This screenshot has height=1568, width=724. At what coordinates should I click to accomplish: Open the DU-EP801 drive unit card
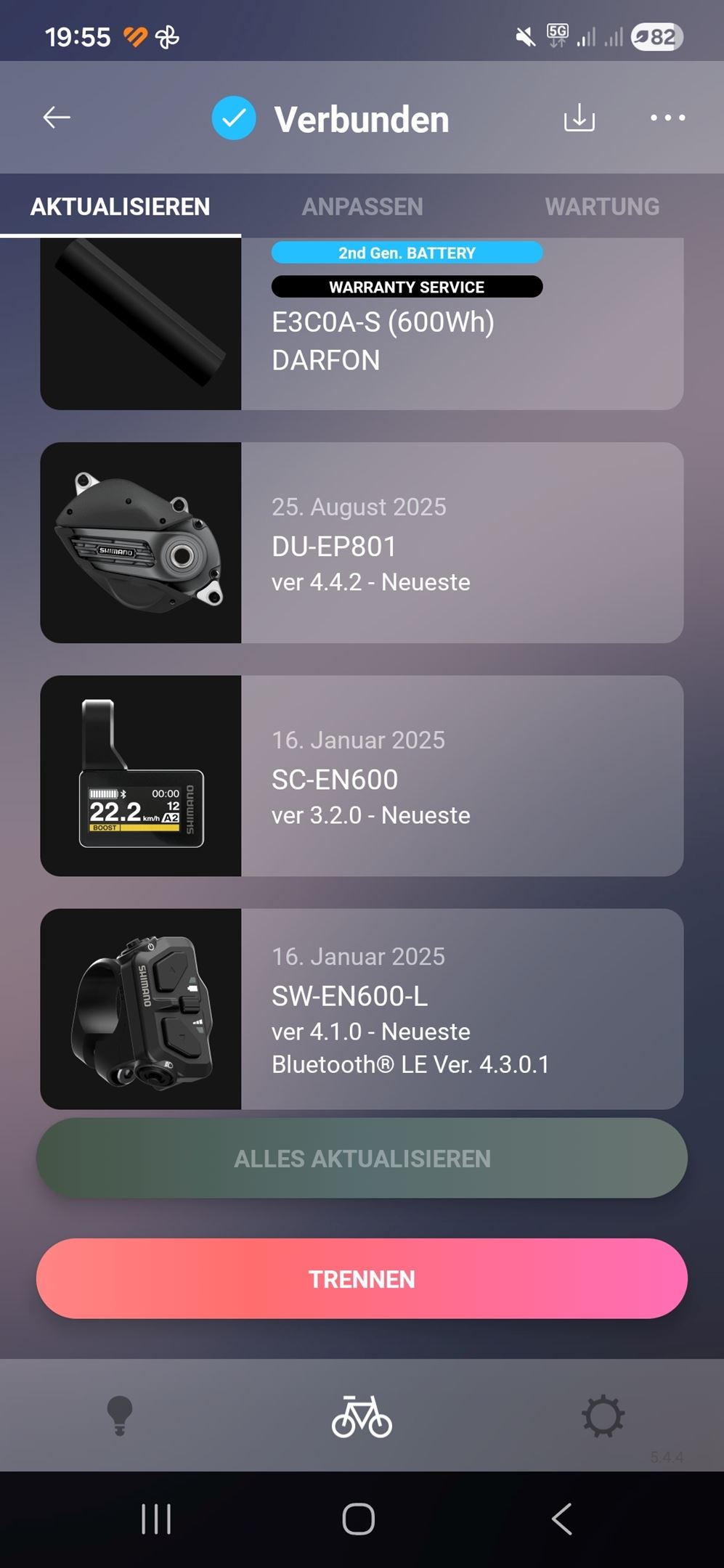(x=362, y=542)
